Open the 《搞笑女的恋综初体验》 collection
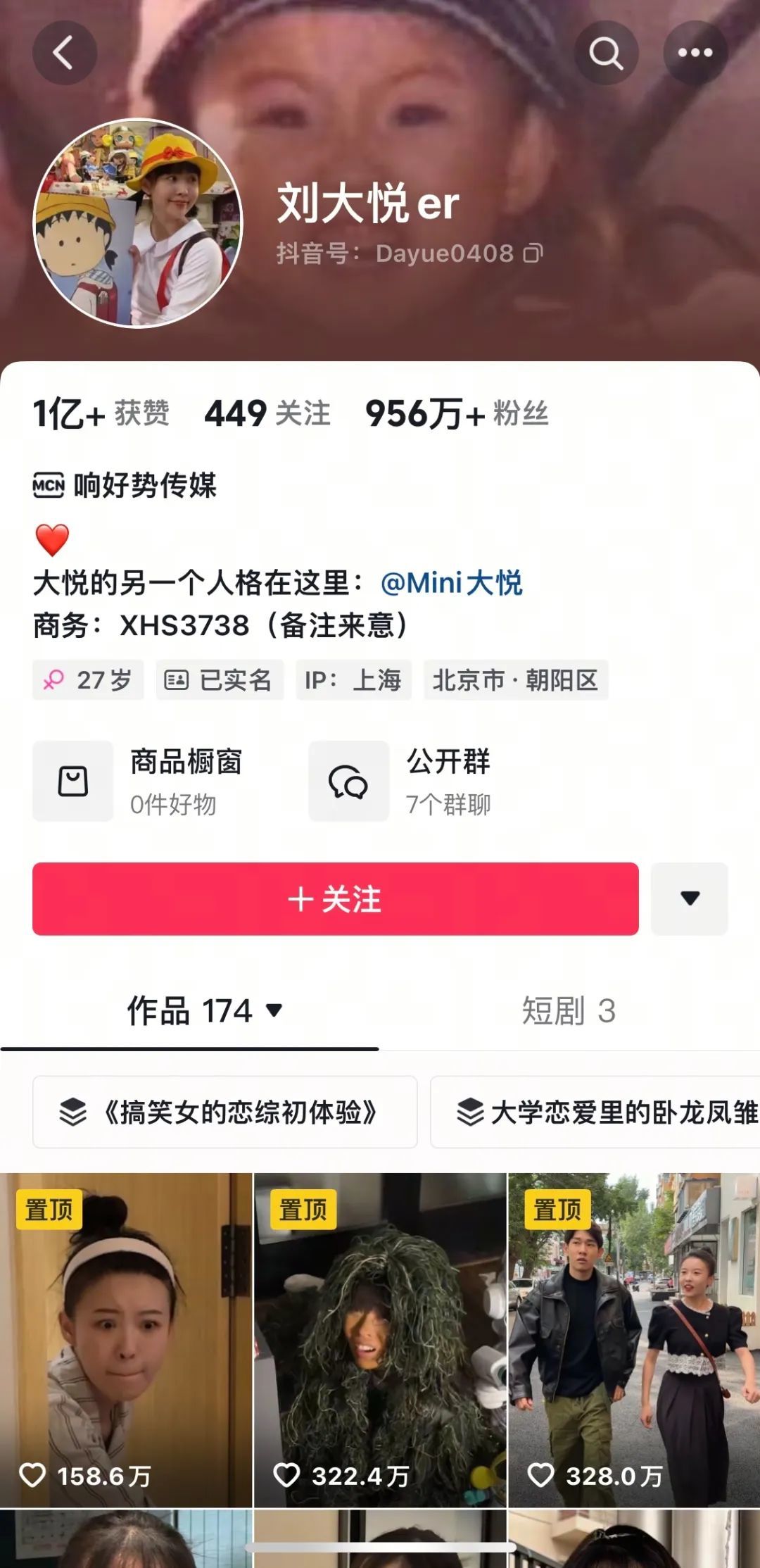Viewport: 760px width, 1568px height. (x=225, y=1112)
